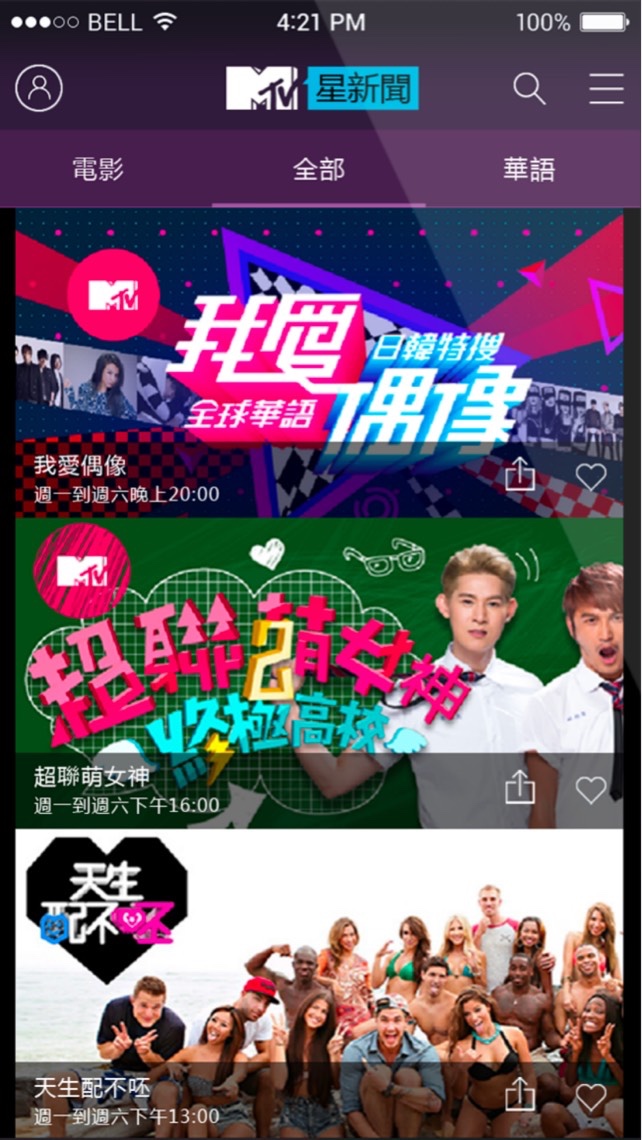
Task: Share the 天生配不呸 show
Action: [x=520, y=1096]
